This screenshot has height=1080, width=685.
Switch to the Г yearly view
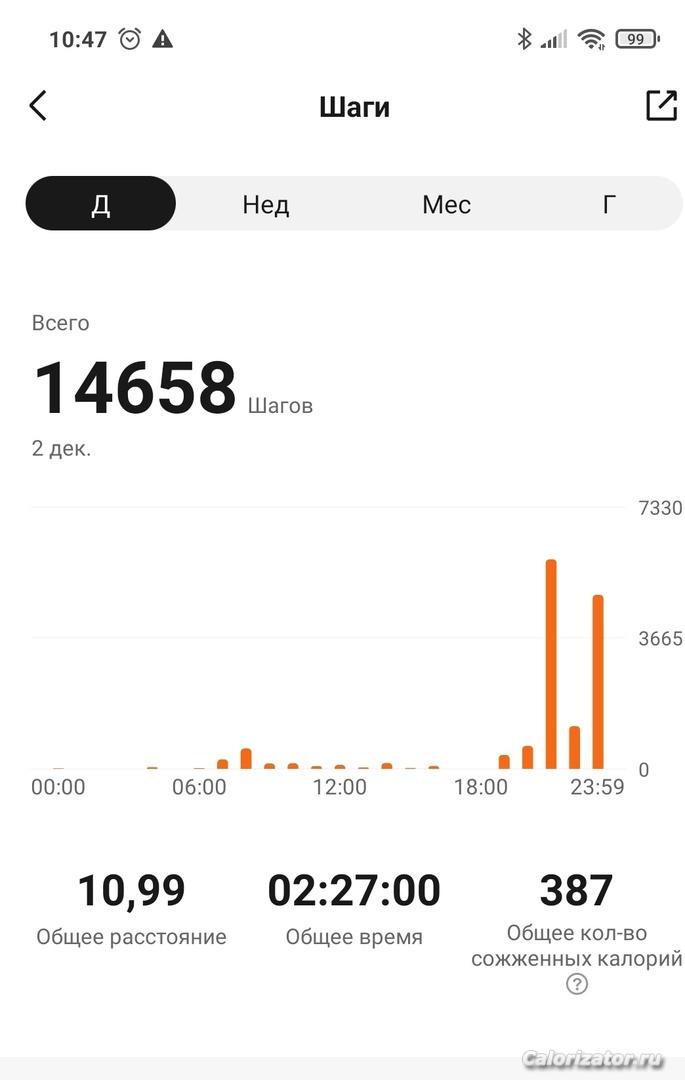point(609,204)
